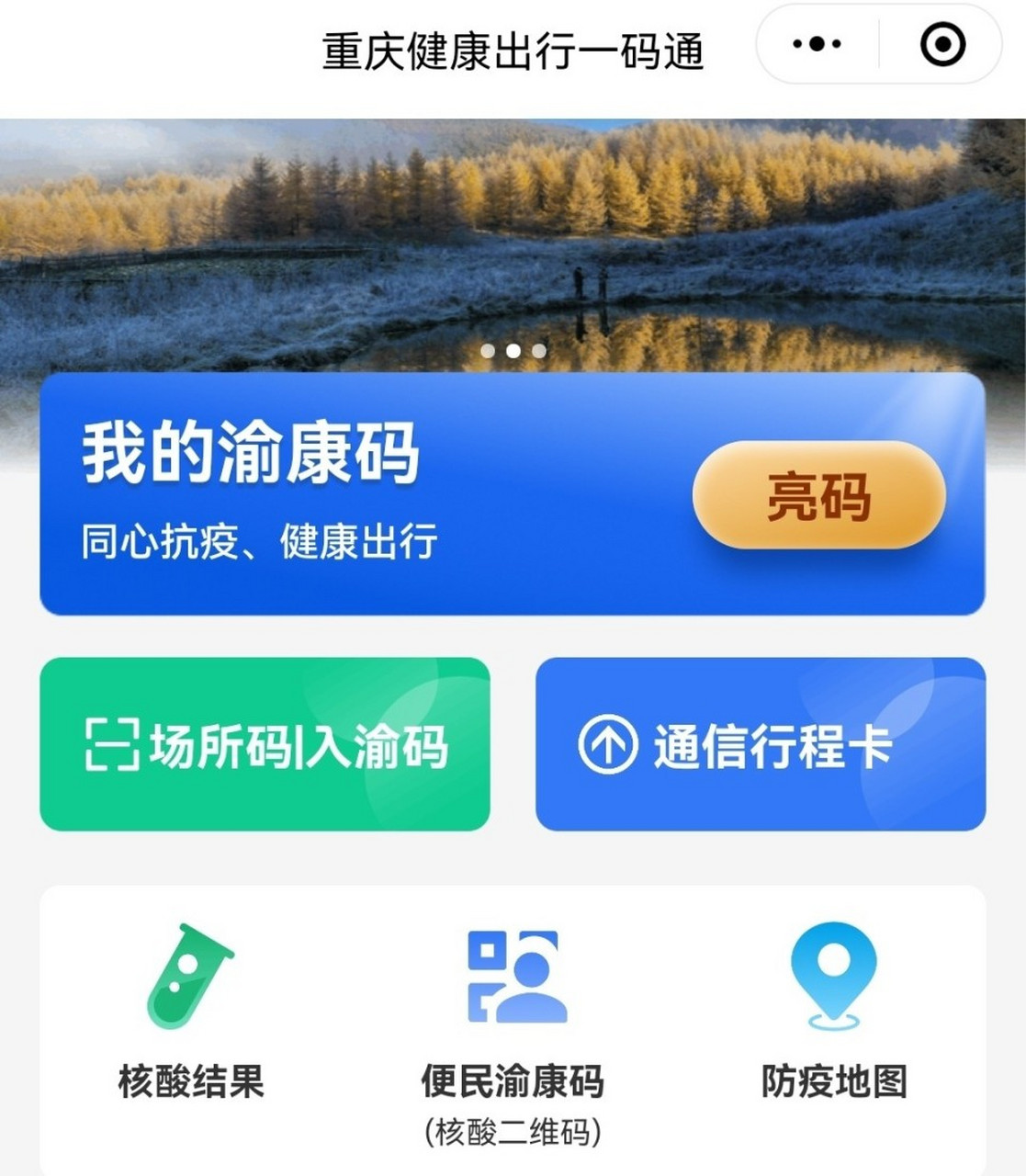Tap the 核酸结果 text label
The width and height of the screenshot is (1026, 1176).
click(193, 1082)
